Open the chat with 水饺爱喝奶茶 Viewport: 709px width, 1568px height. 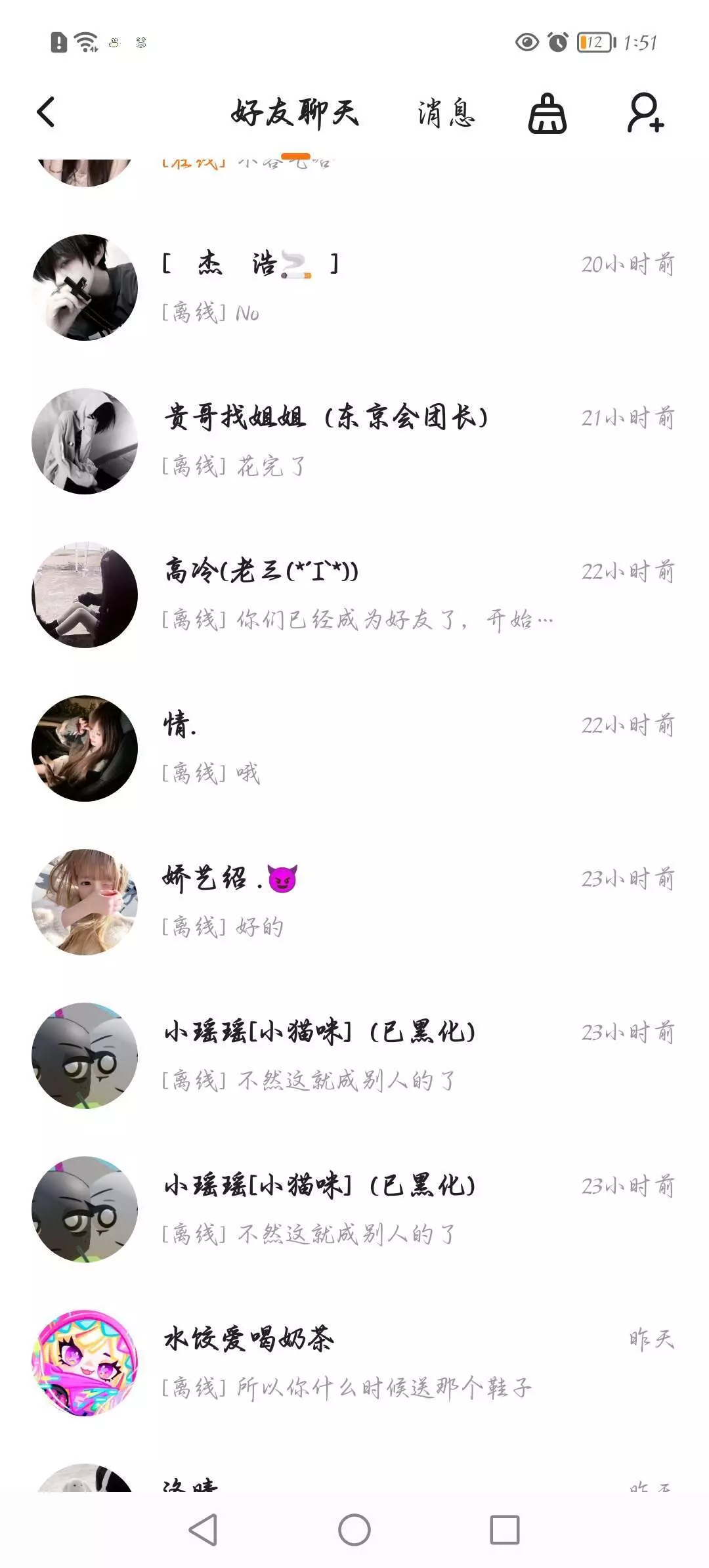point(354,1363)
